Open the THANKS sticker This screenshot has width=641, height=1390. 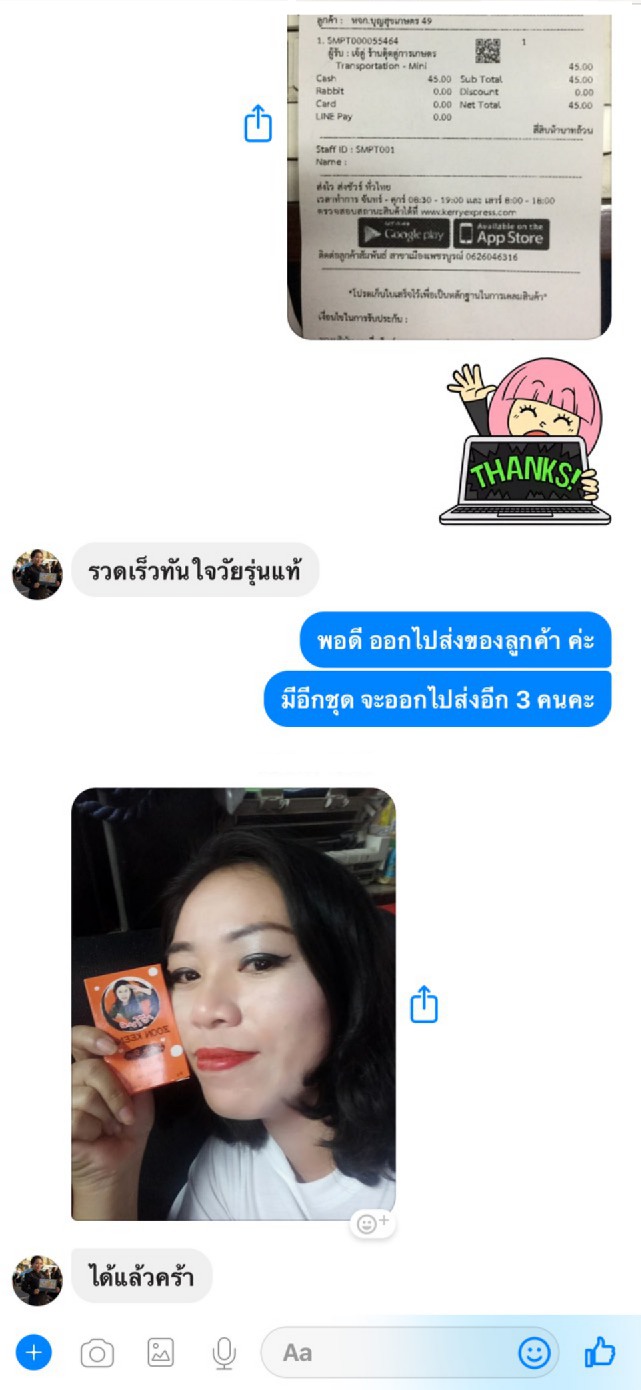click(x=525, y=441)
